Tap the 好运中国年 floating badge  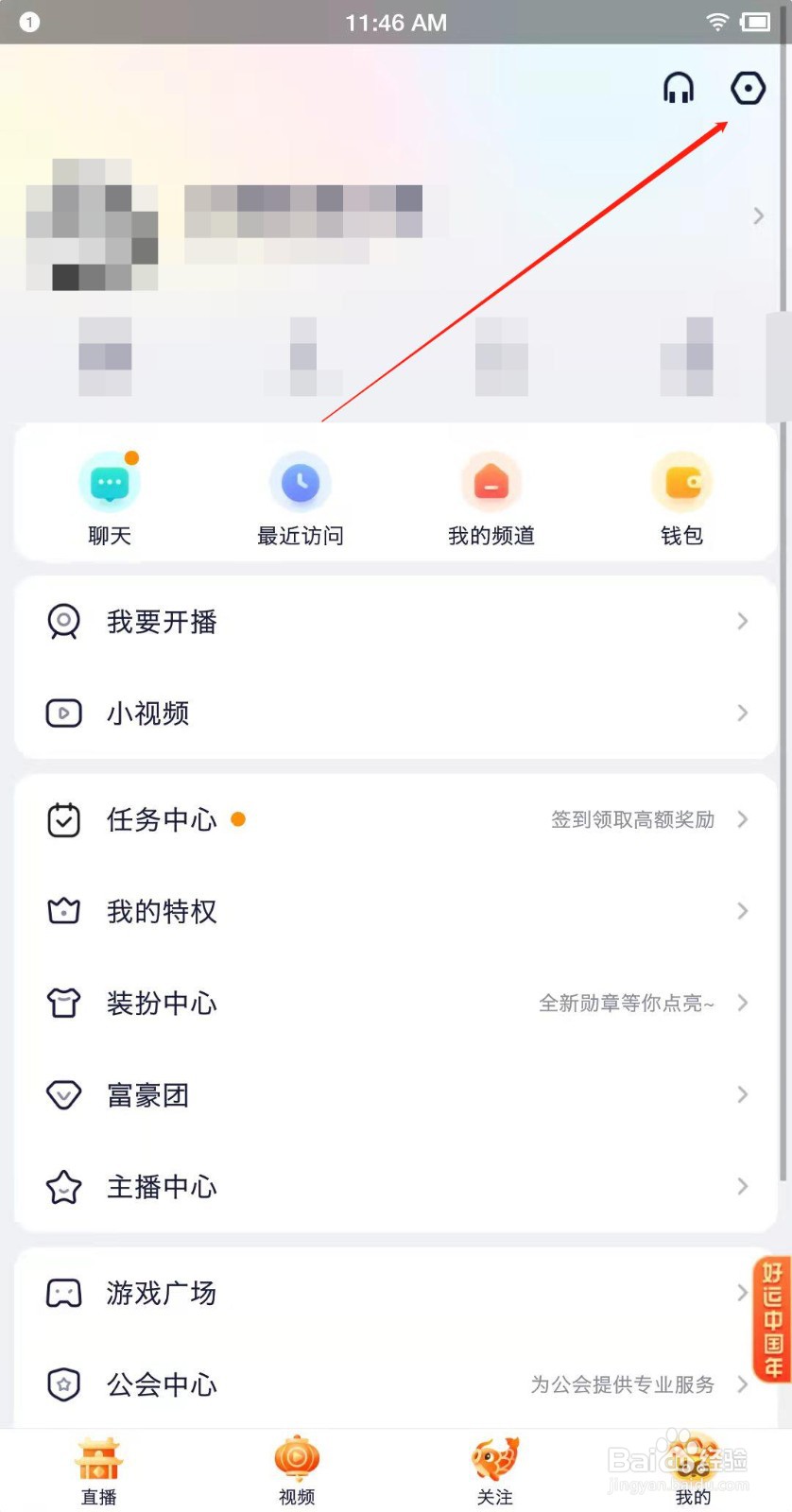767,1318
